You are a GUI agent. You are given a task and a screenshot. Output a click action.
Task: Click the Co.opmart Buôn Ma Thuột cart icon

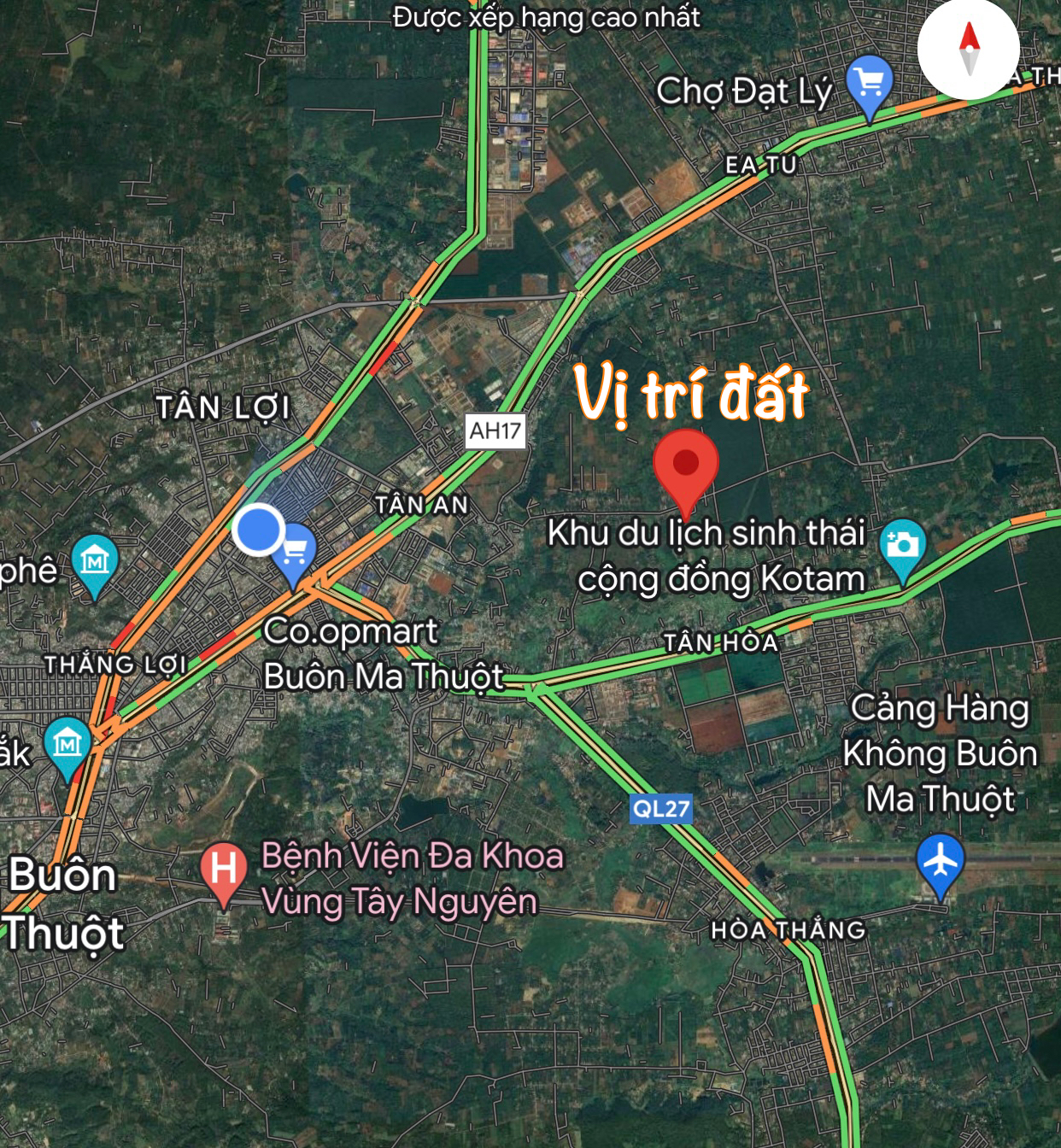[x=295, y=553]
